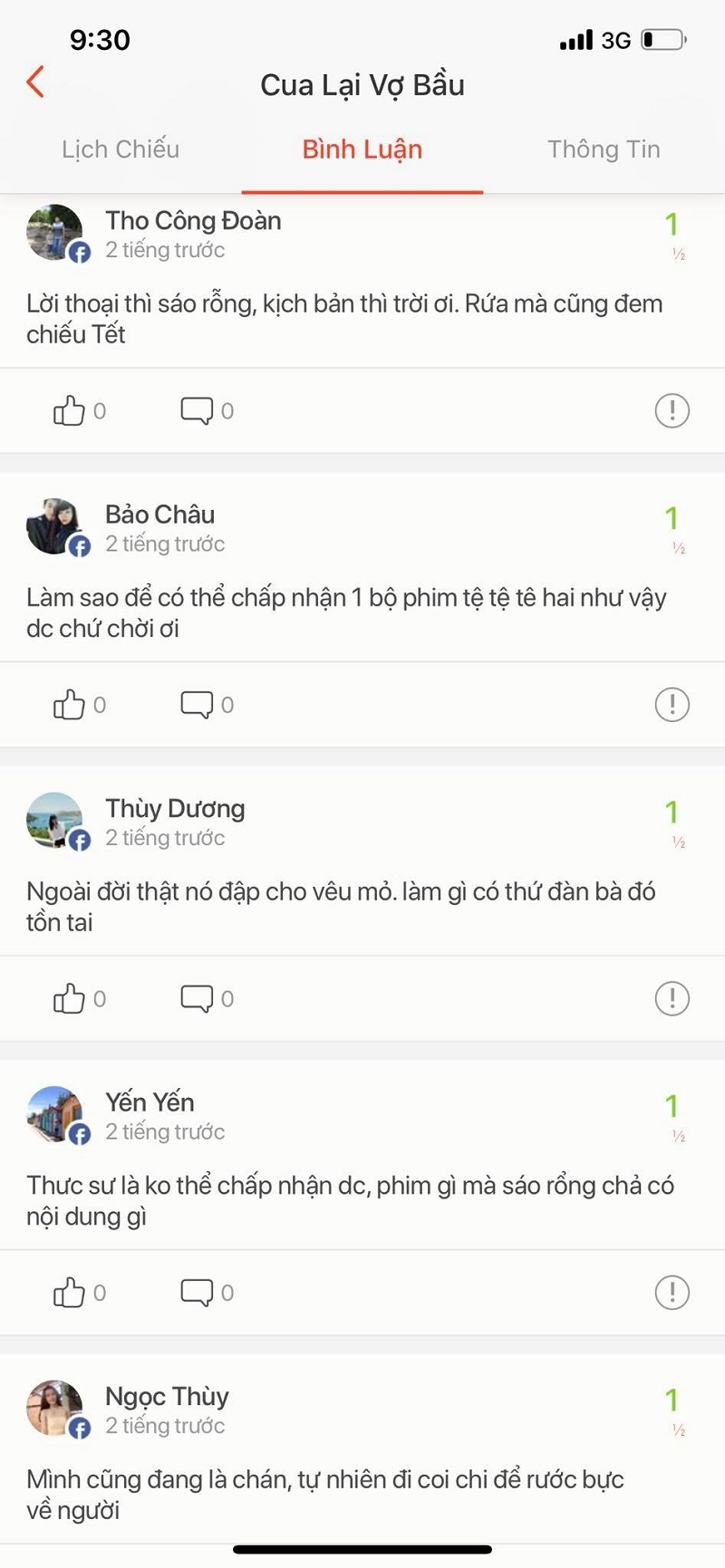The height and width of the screenshot is (1568, 725).
Task: Reply to Tho Công Đoàn's comment
Action: coord(197,411)
